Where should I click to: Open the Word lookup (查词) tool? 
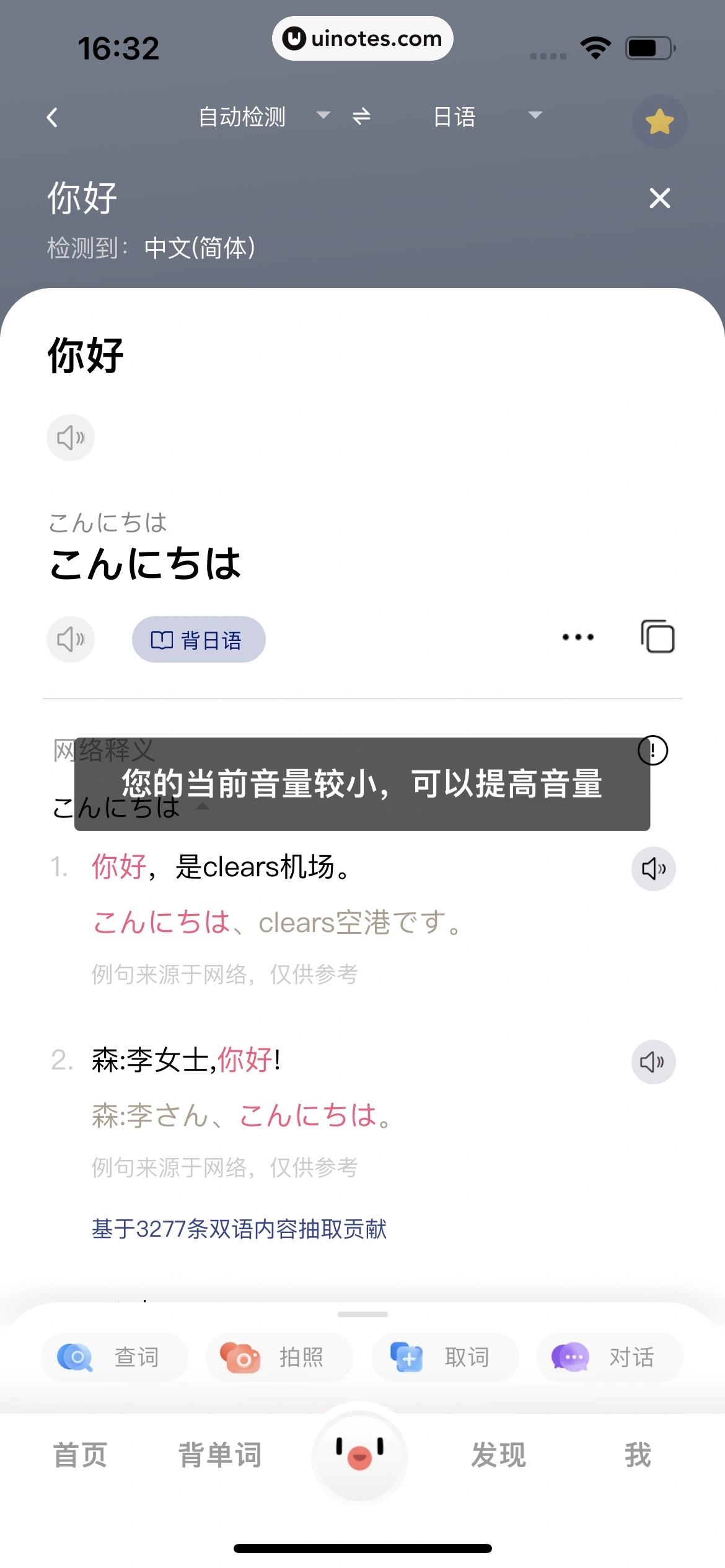pyautogui.click(x=115, y=1357)
